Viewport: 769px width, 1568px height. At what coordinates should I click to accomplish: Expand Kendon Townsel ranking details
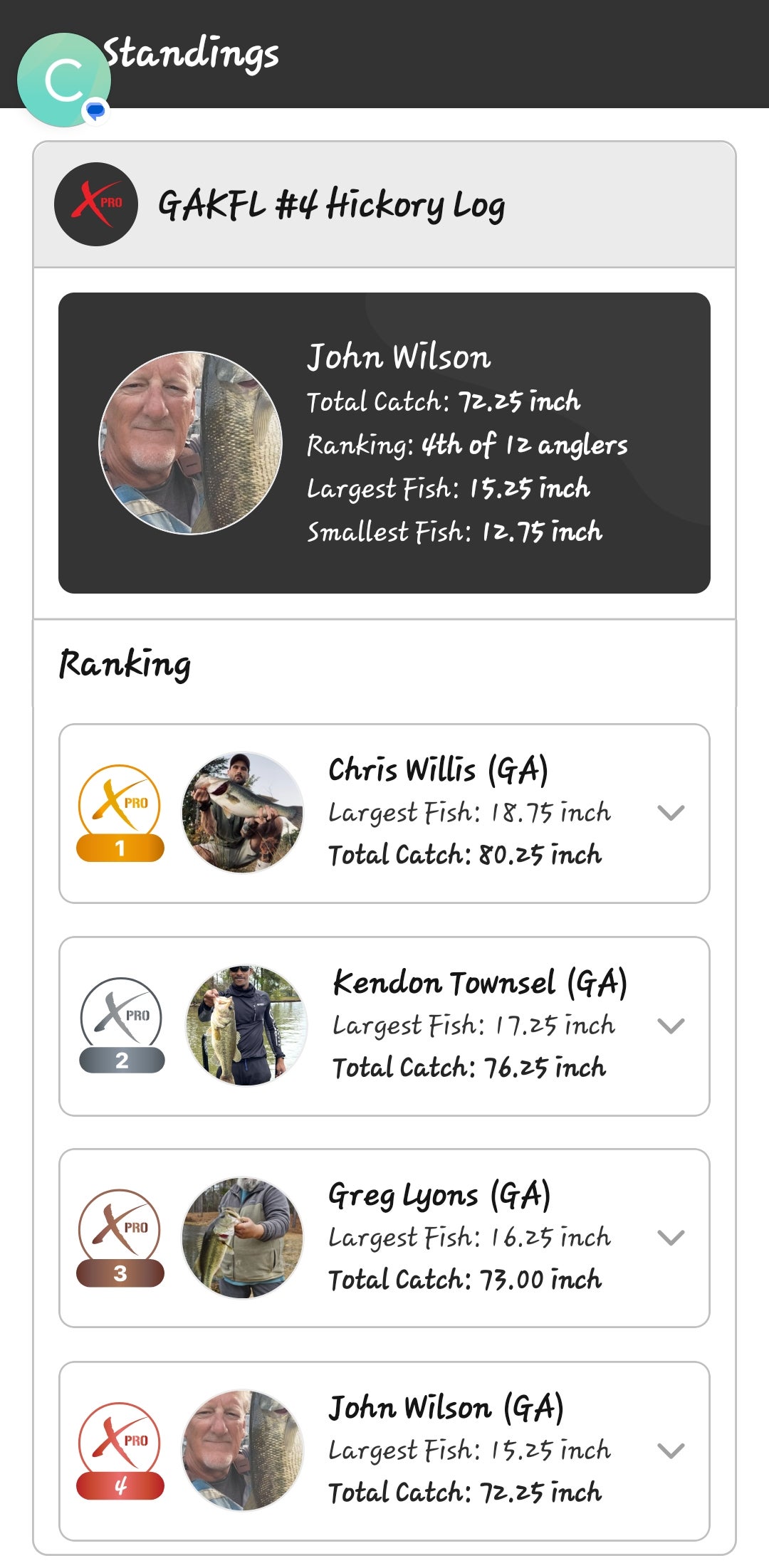[671, 1026]
